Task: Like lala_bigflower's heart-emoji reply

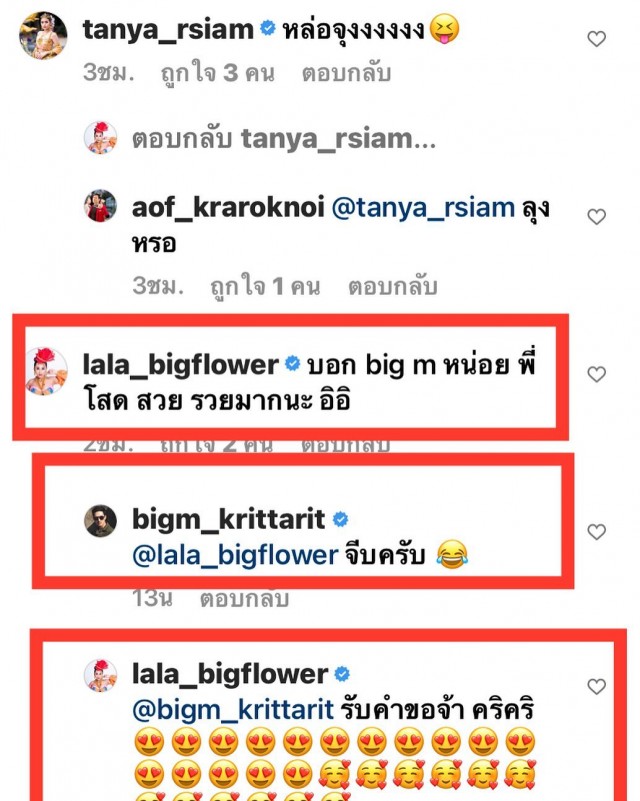Action: click(596, 686)
